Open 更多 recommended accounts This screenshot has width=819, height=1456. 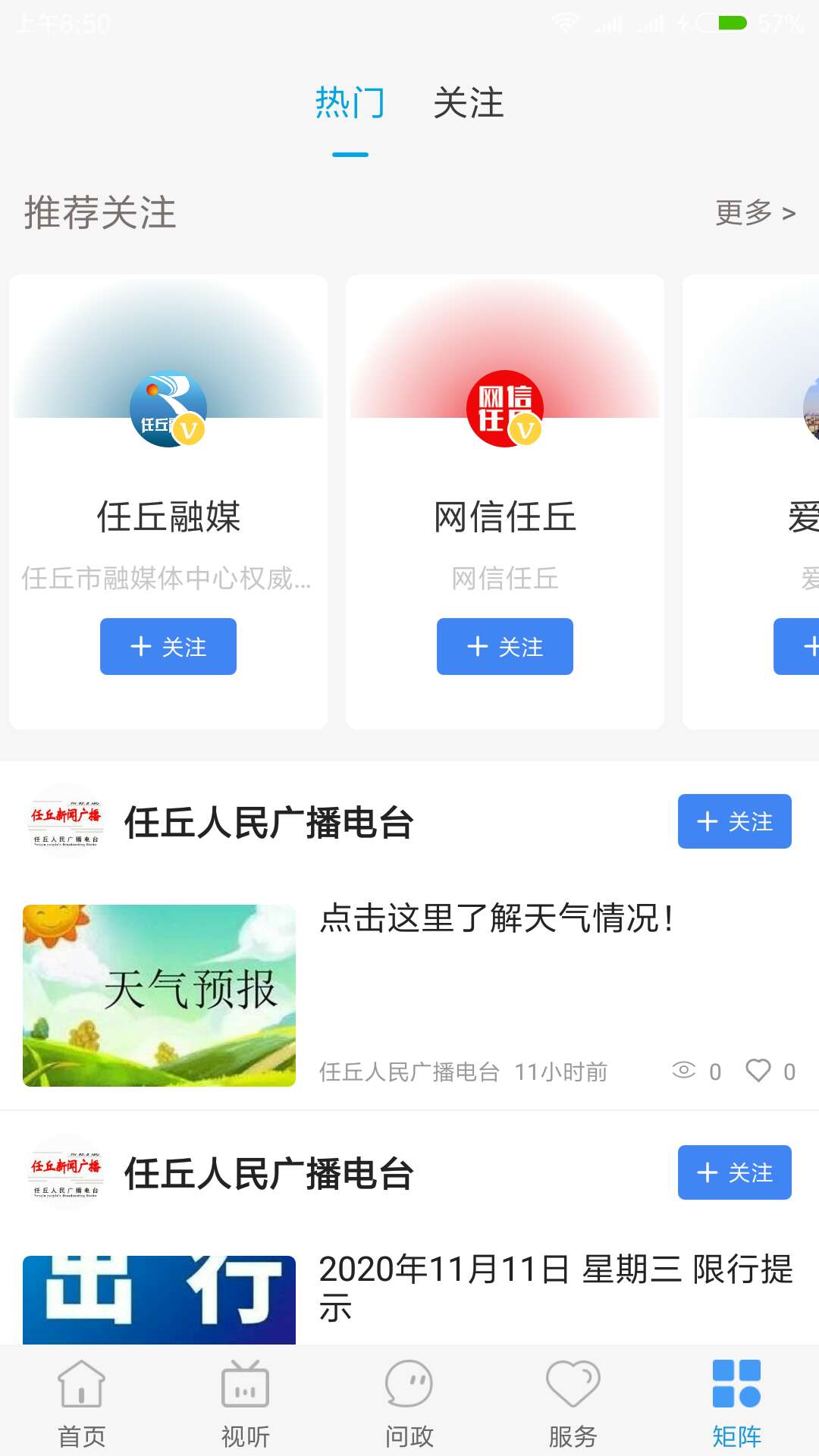755,213
